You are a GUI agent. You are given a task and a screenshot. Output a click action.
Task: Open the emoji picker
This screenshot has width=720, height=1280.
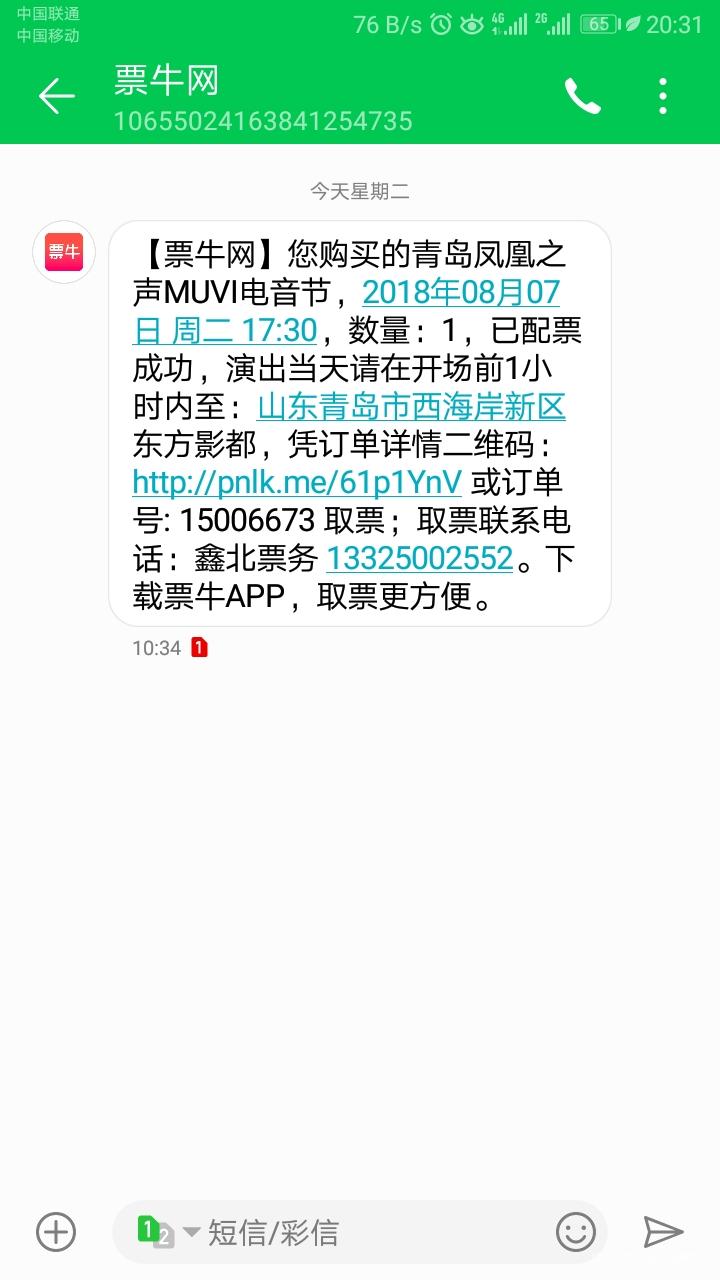(576, 1232)
